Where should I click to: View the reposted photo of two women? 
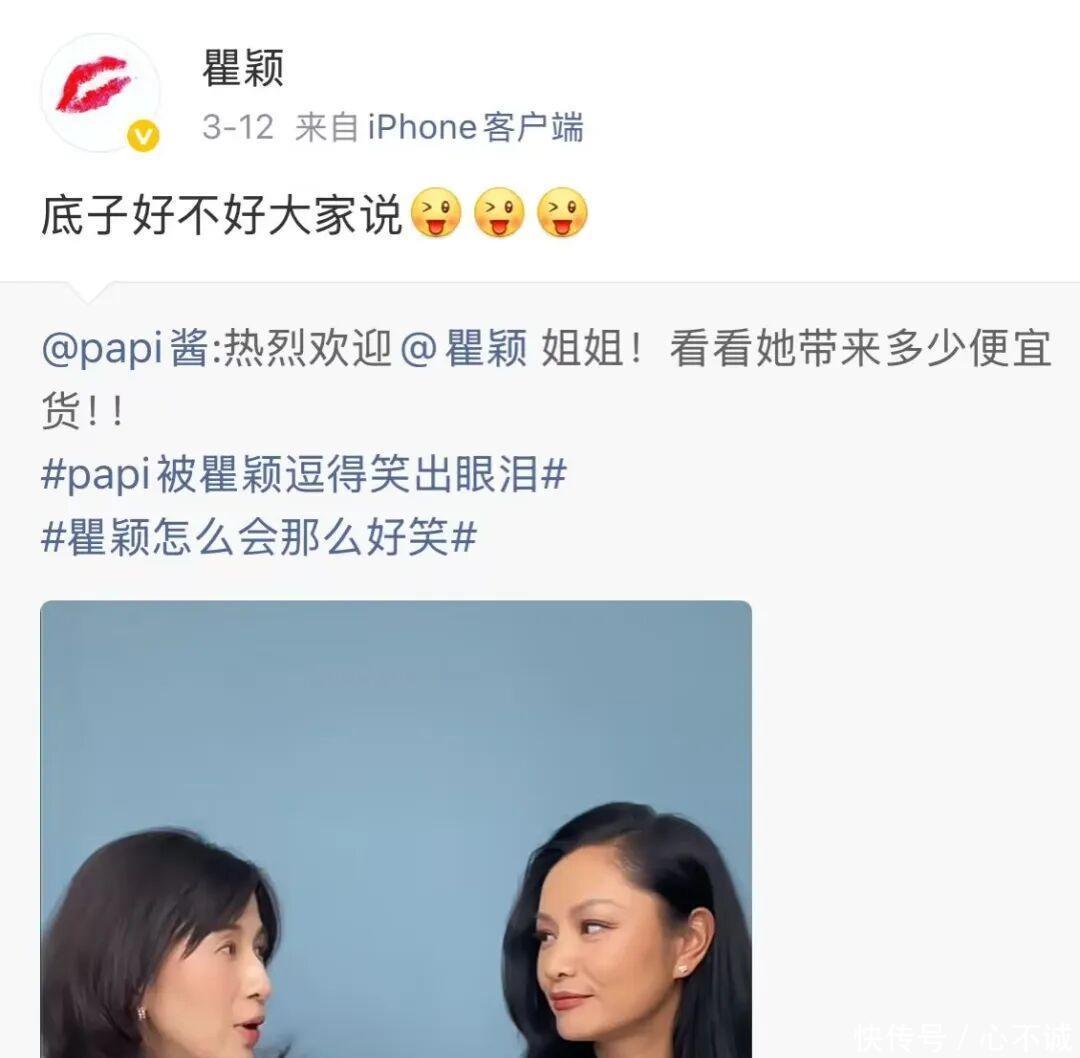pos(395,828)
